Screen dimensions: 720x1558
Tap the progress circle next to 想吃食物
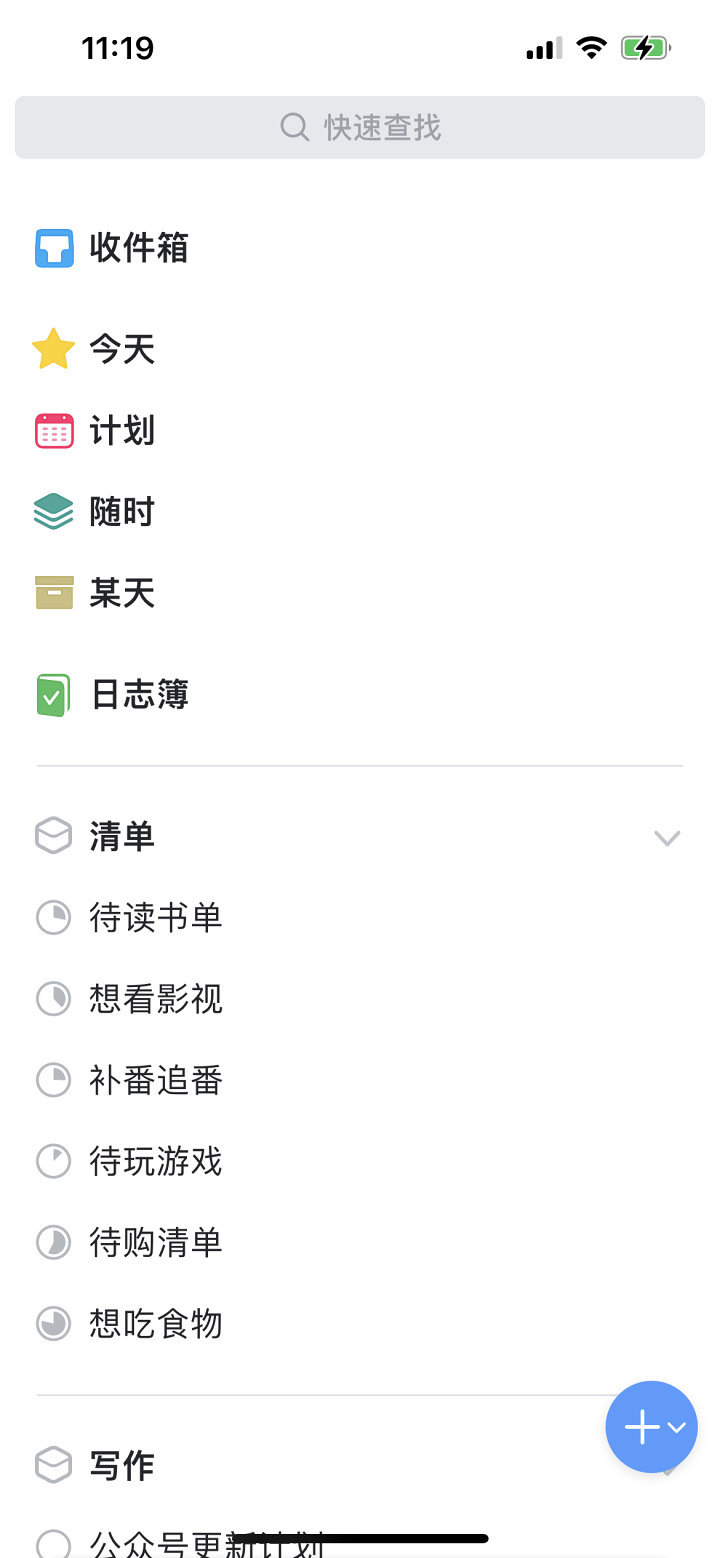pos(53,1324)
